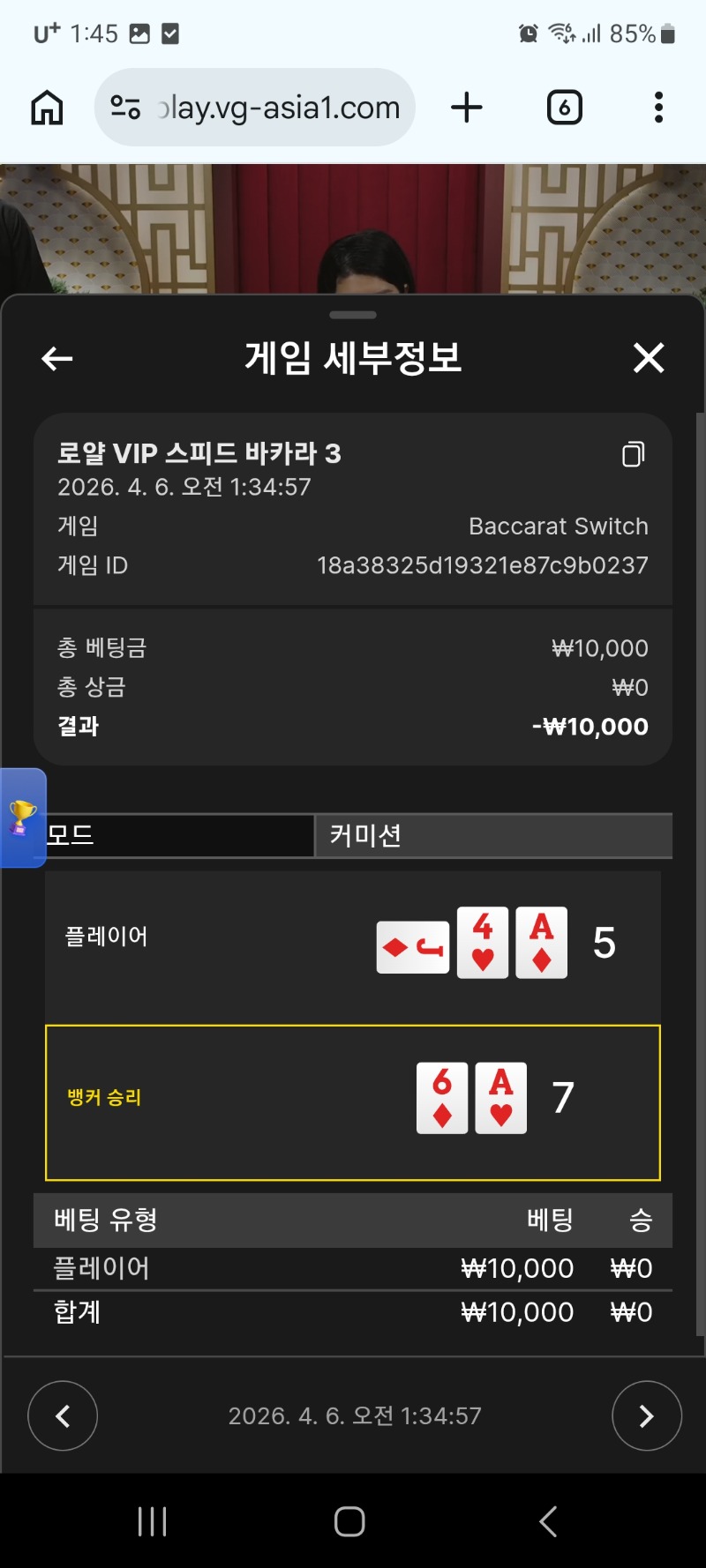The width and height of the screenshot is (706, 1568).
Task: View next game round
Action: pyautogui.click(x=646, y=1415)
